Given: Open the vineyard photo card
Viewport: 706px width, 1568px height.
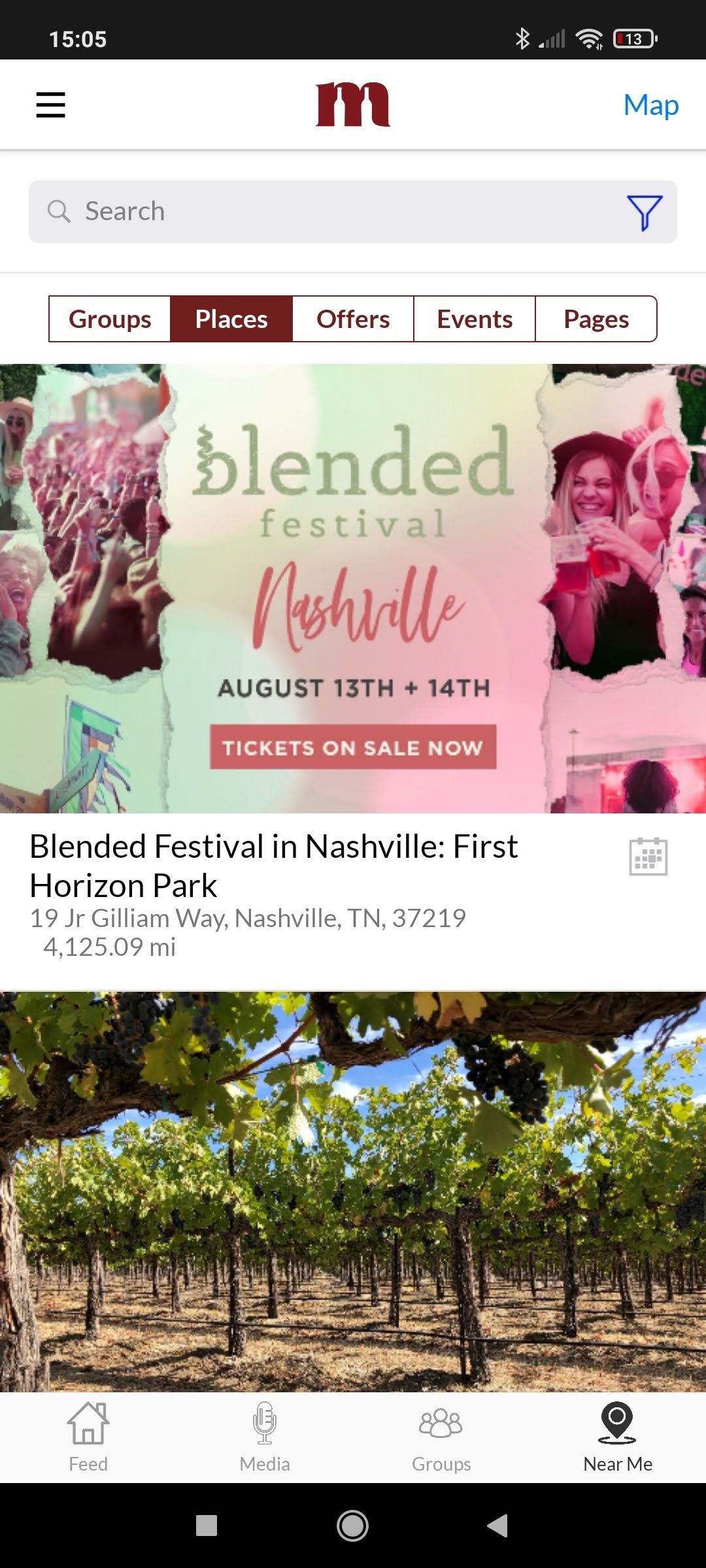Looking at the screenshot, I should pyautogui.click(x=353, y=1189).
